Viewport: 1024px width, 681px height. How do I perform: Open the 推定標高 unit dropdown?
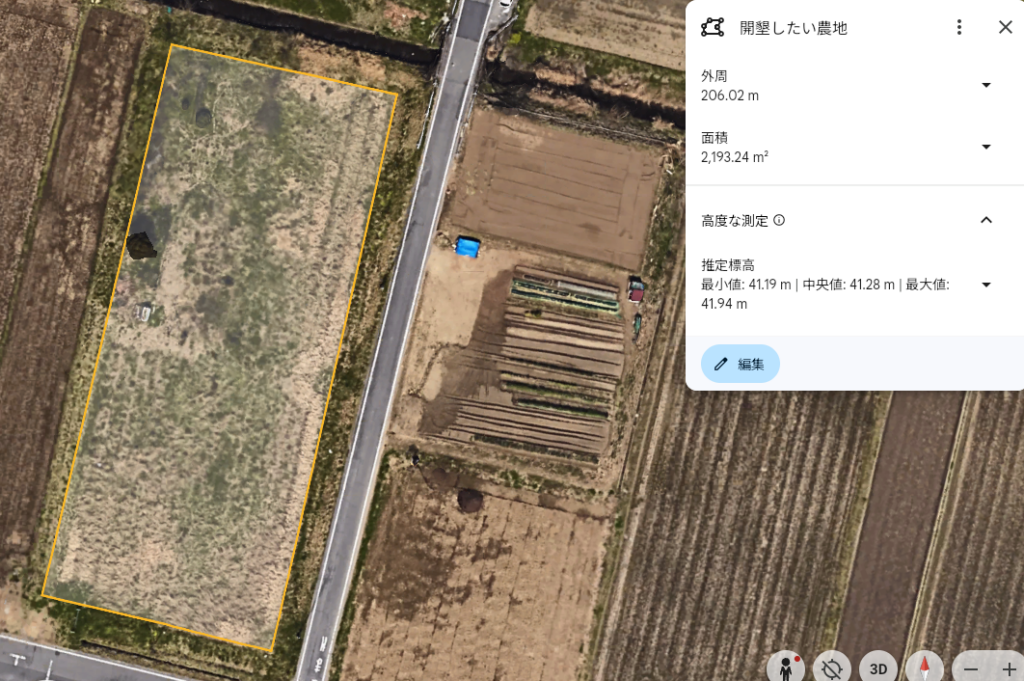(x=986, y=285)
